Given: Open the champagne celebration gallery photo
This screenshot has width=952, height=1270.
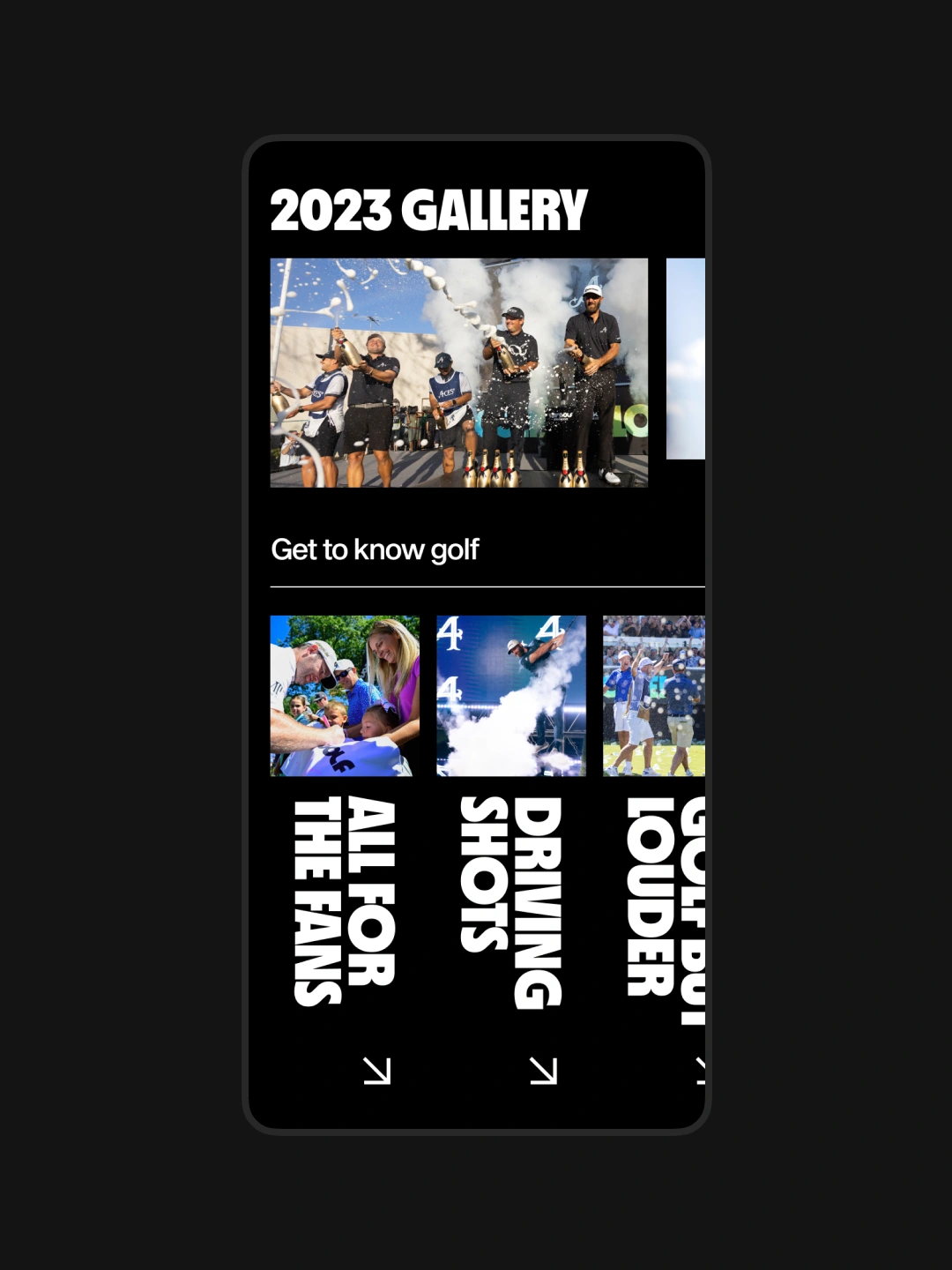Looking at the screenshot, I should click(x=458, y=372).
